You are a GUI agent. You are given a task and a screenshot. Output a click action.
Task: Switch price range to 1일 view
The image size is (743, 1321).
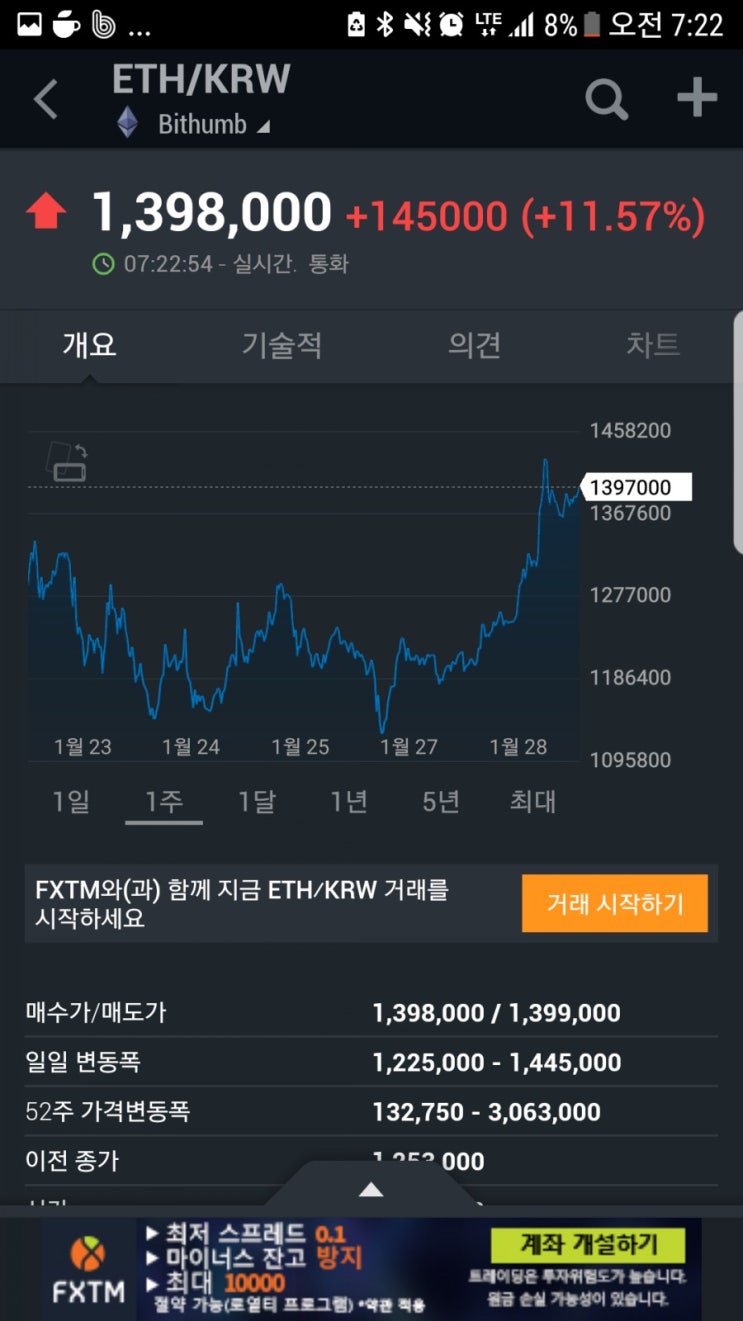[x=69, y=800]
